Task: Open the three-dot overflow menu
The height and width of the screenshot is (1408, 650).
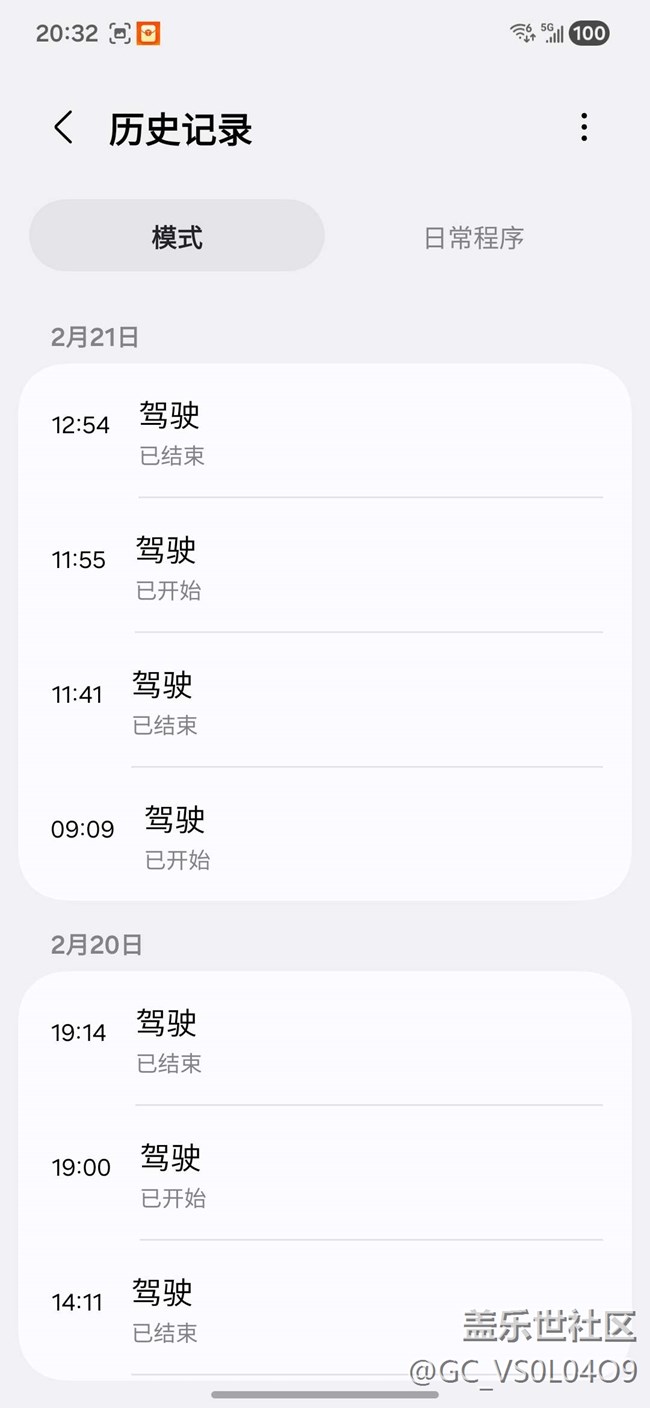Action: pos(584,127)
